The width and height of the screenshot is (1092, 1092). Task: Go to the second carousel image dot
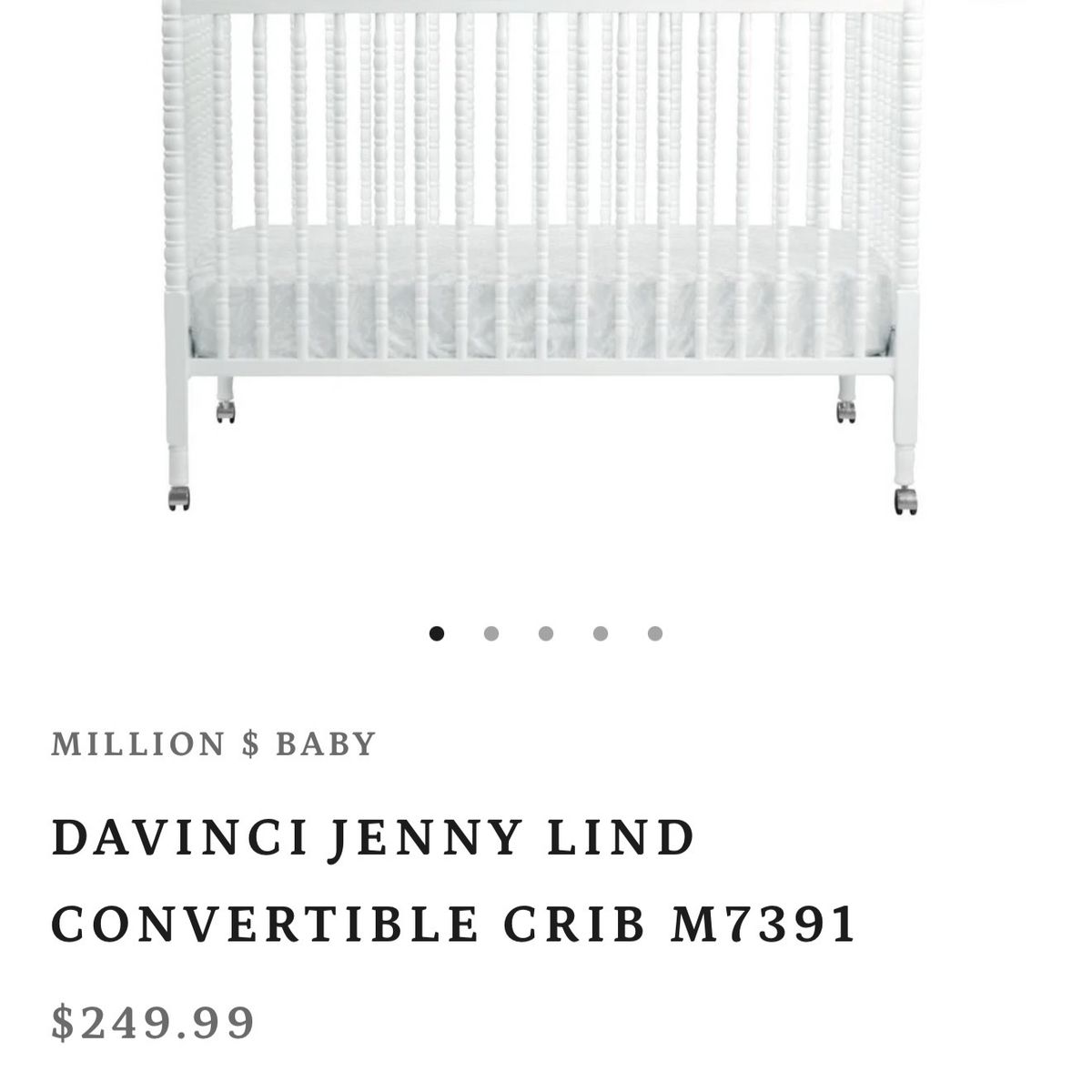pyautogui.click(x=491, y=634)
